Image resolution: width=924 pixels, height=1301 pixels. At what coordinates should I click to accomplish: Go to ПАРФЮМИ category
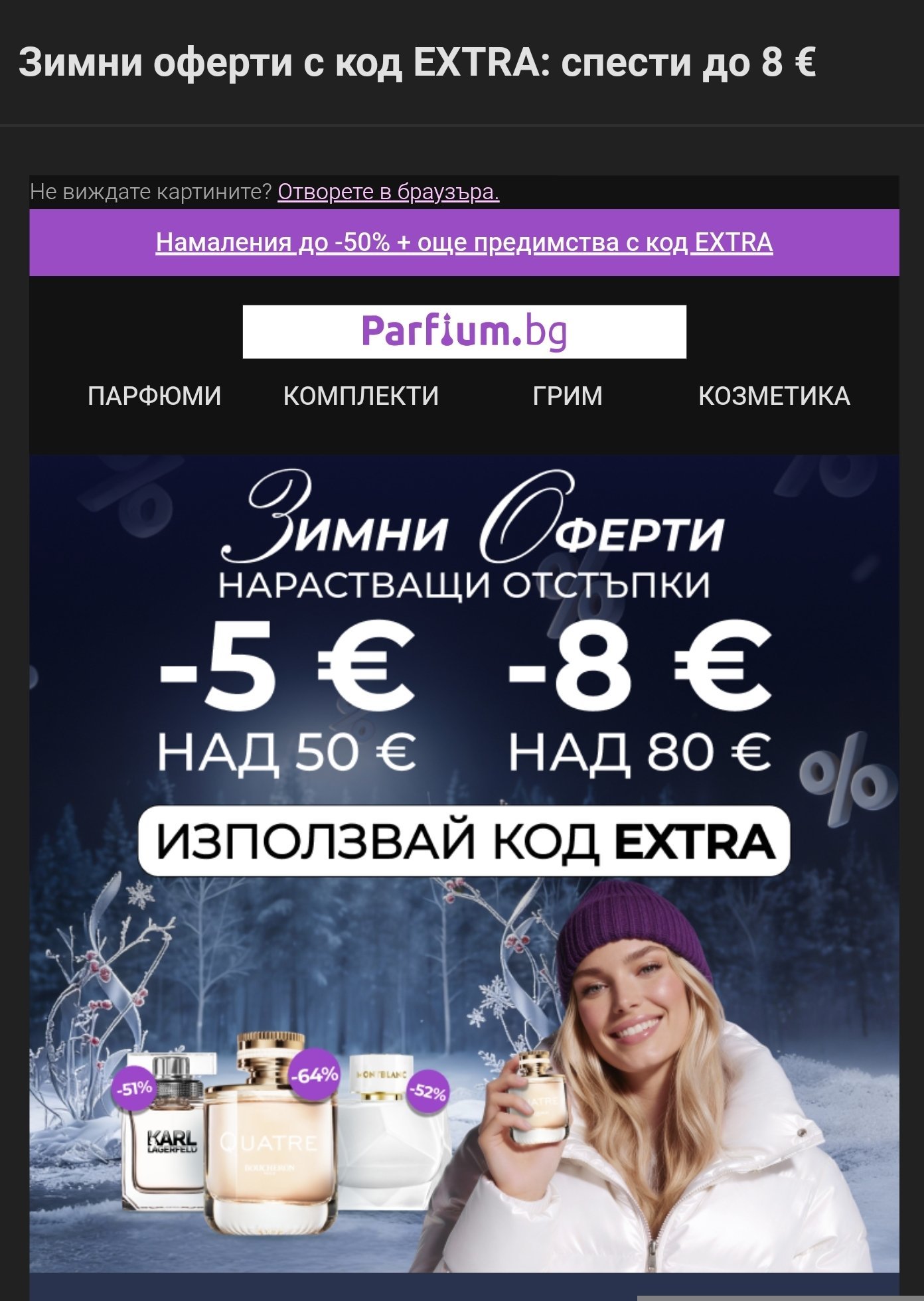[x=154, y=396]
